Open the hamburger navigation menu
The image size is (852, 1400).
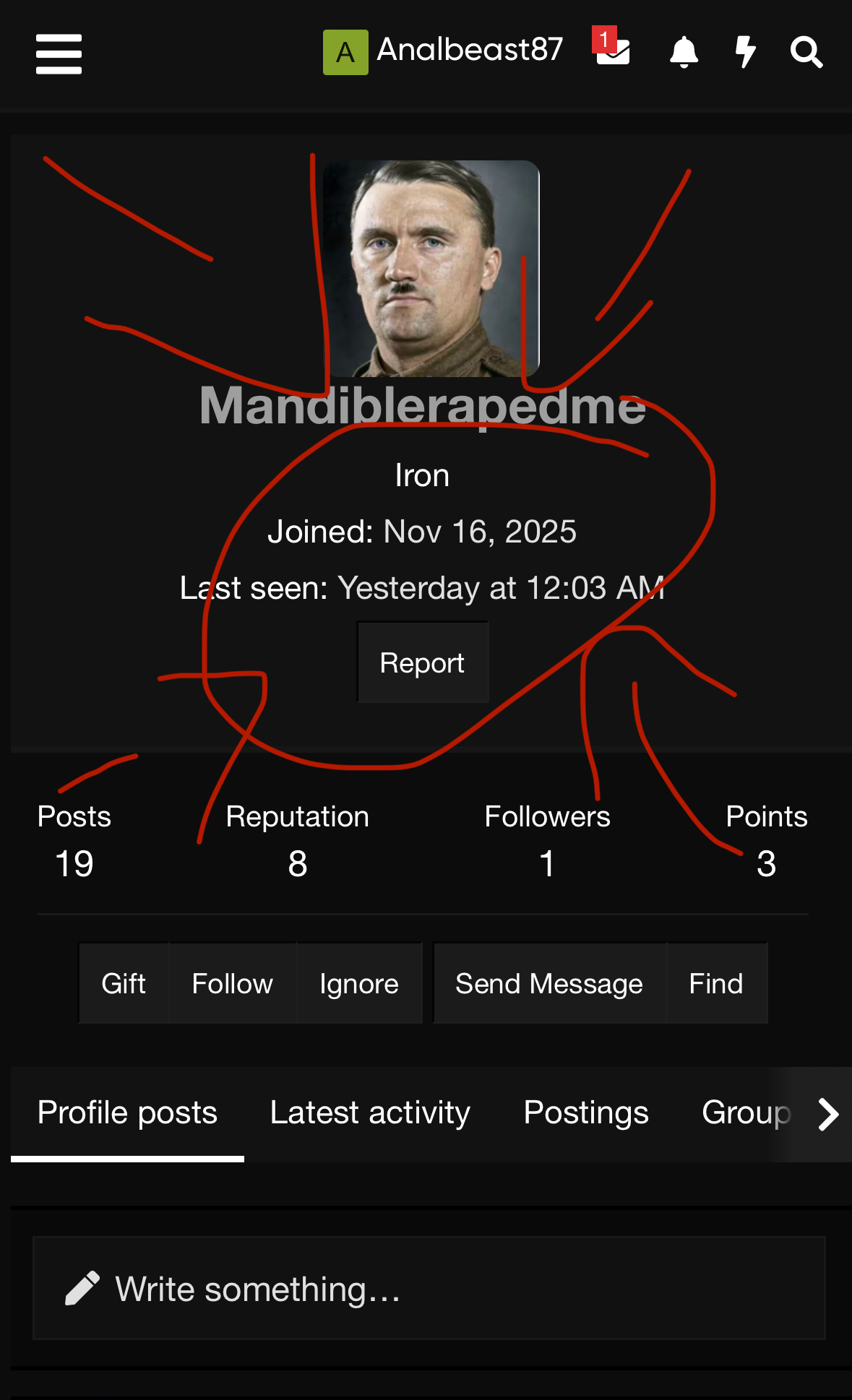[59, 53]
